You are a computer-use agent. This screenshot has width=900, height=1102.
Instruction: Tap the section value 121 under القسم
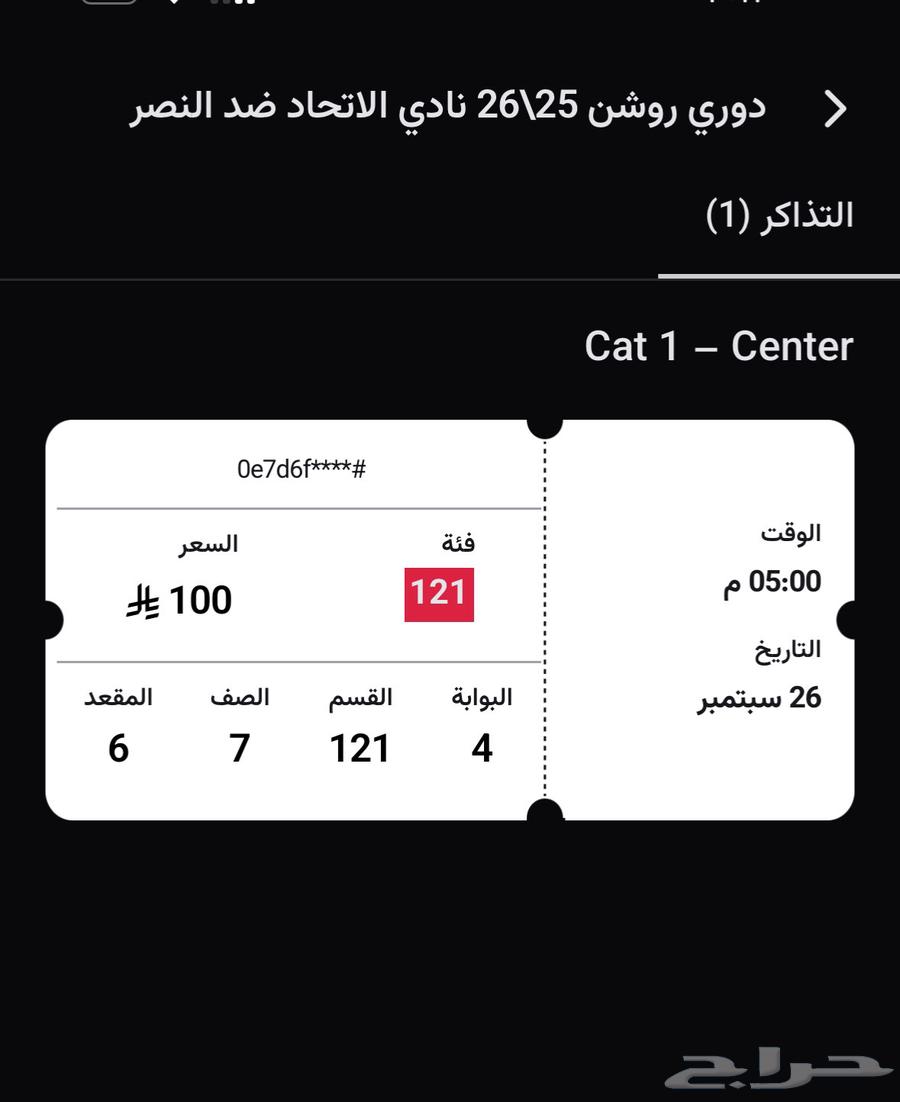click(x=360, y=747)
